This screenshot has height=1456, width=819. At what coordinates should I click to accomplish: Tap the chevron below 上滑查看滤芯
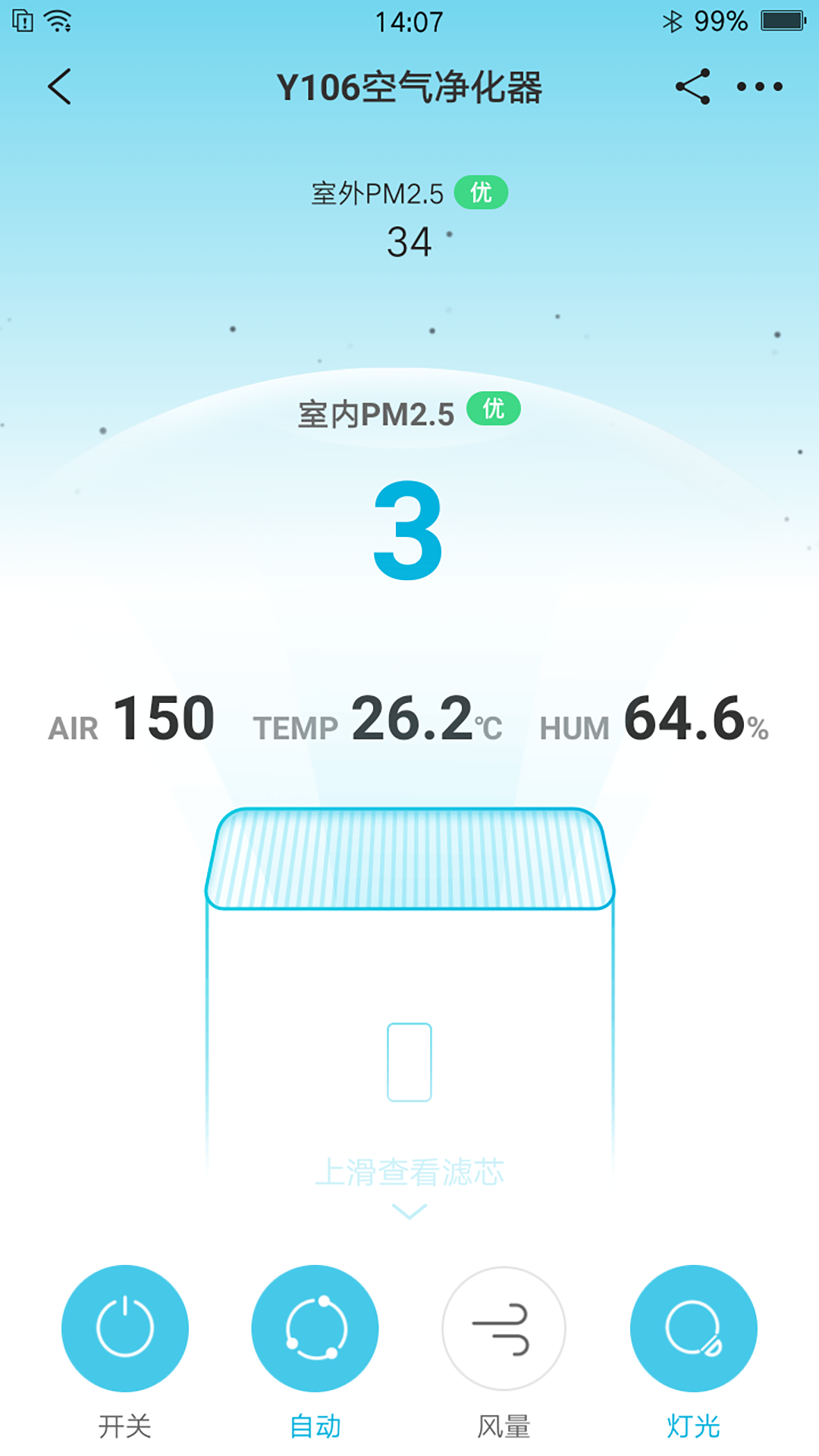[409, 1209]
